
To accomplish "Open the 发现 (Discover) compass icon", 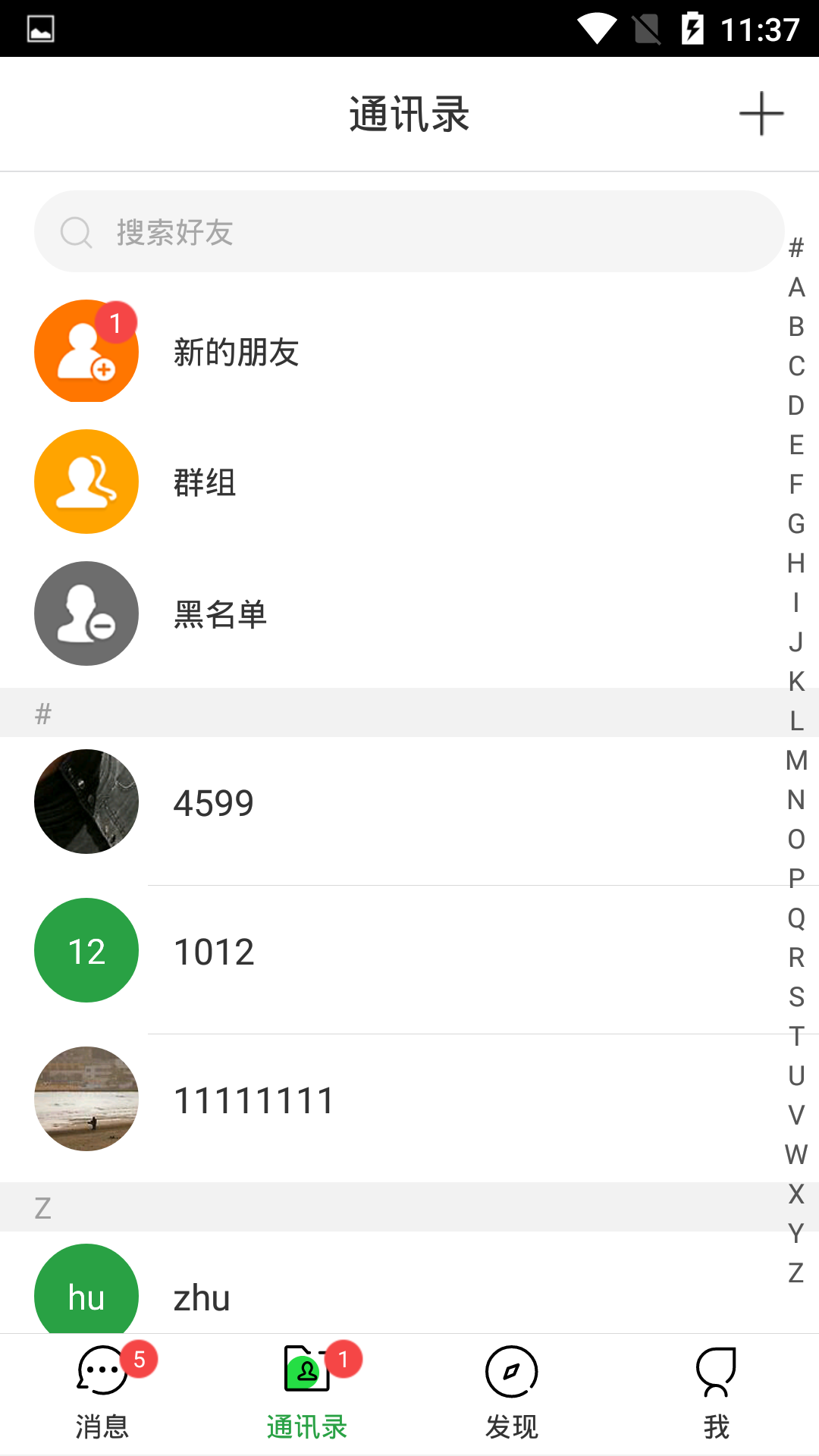I will (511, 1371).
